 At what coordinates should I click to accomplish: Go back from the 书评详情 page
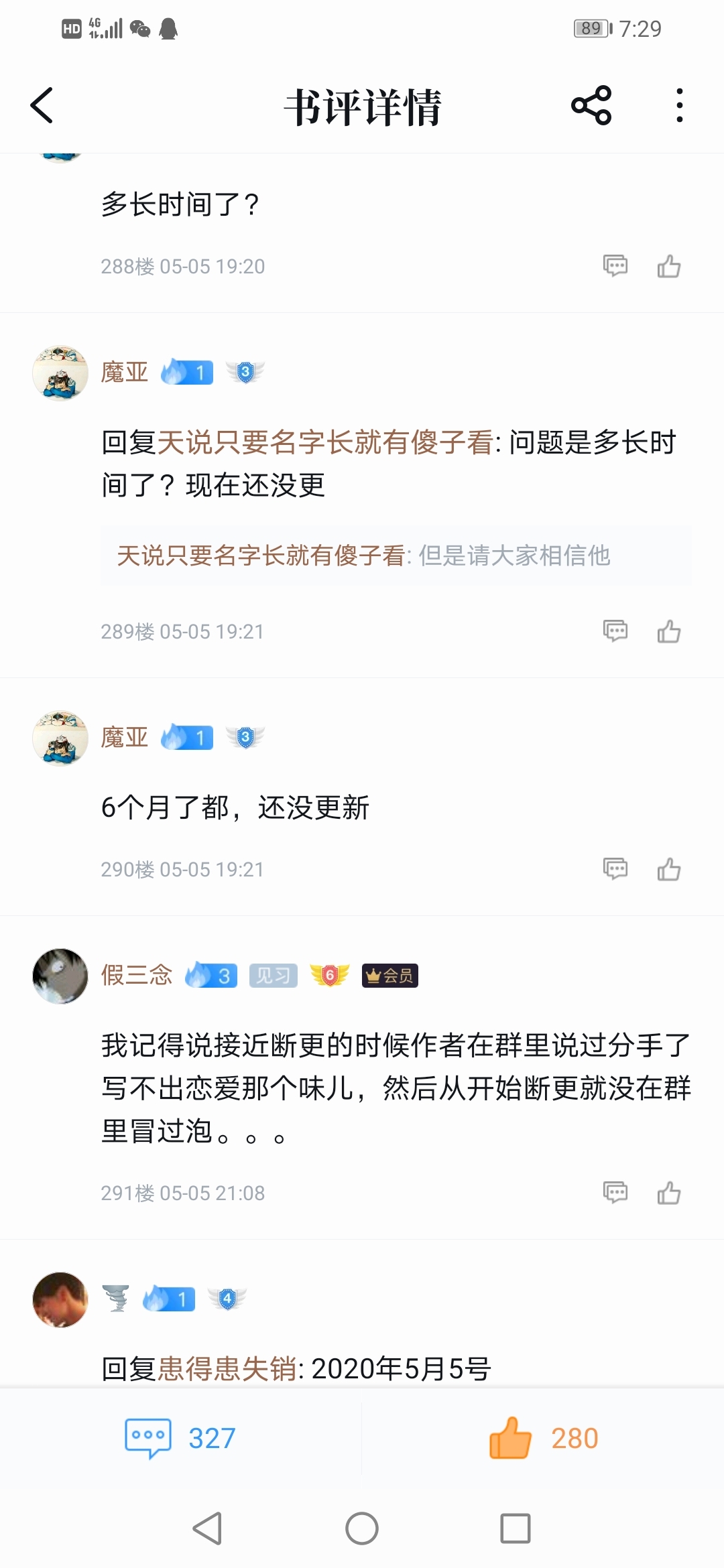[42, 106]
